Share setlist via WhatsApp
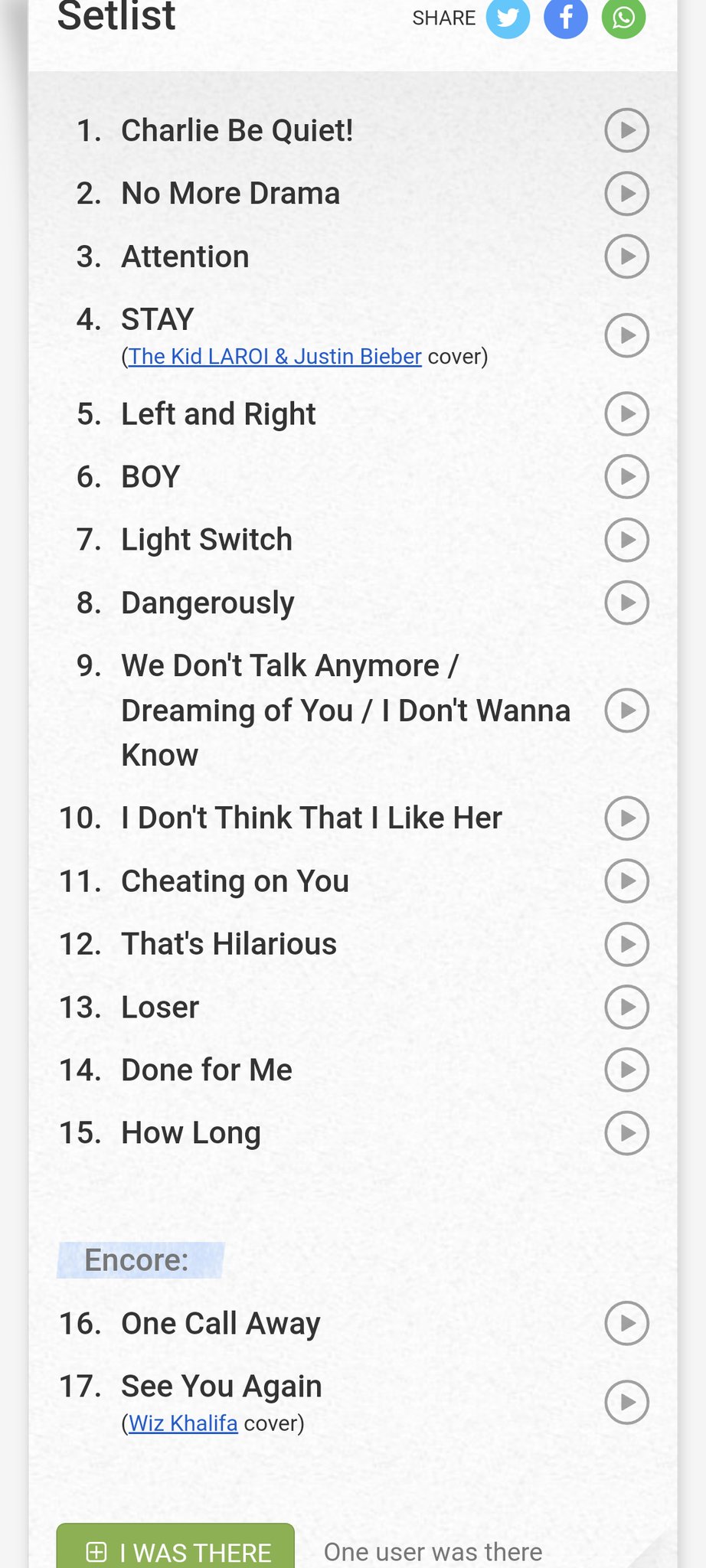The width and height of the screenshot is (706, 1568). click(x=623, y=17)
